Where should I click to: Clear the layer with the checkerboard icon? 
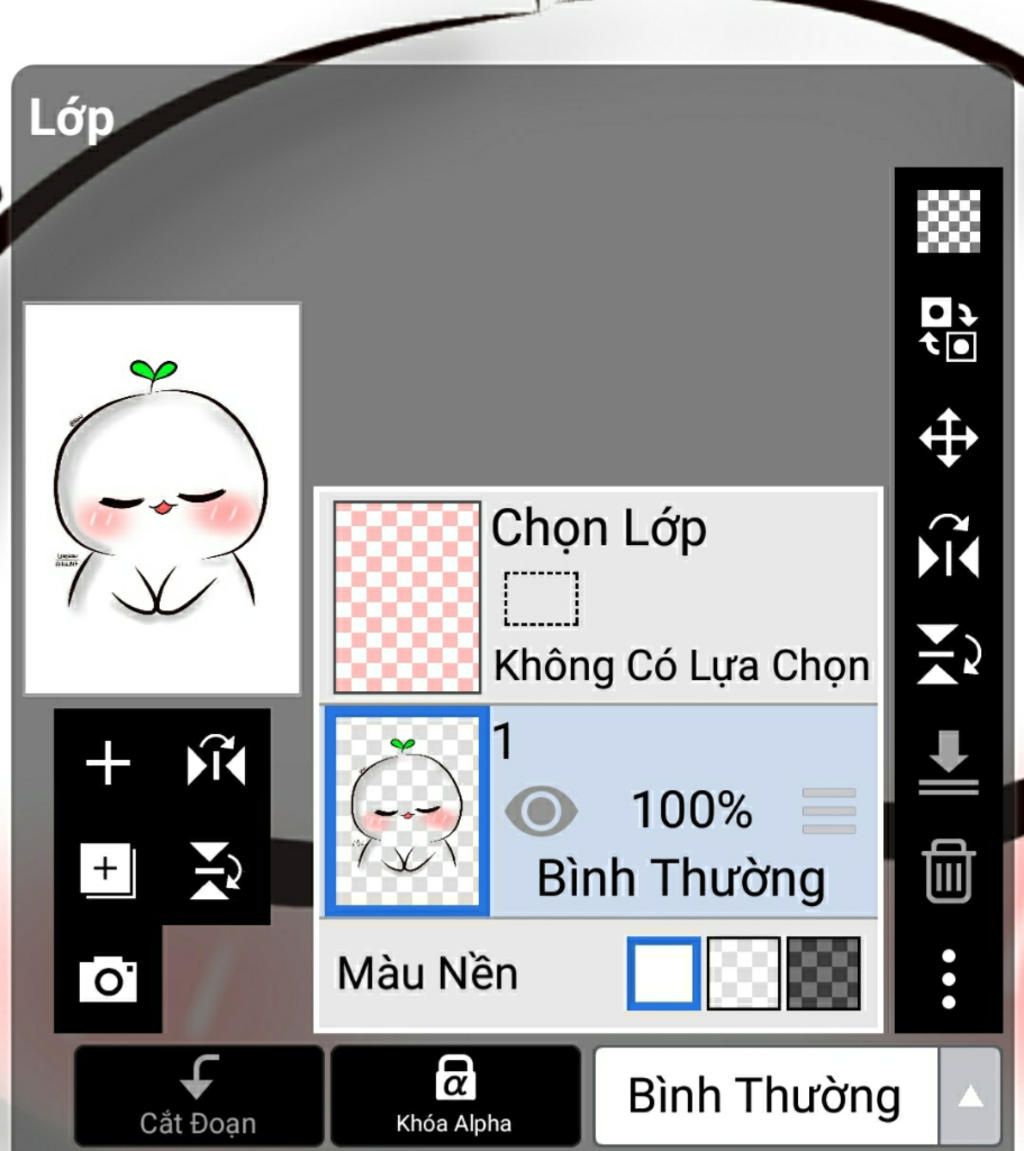coord(948,221)
